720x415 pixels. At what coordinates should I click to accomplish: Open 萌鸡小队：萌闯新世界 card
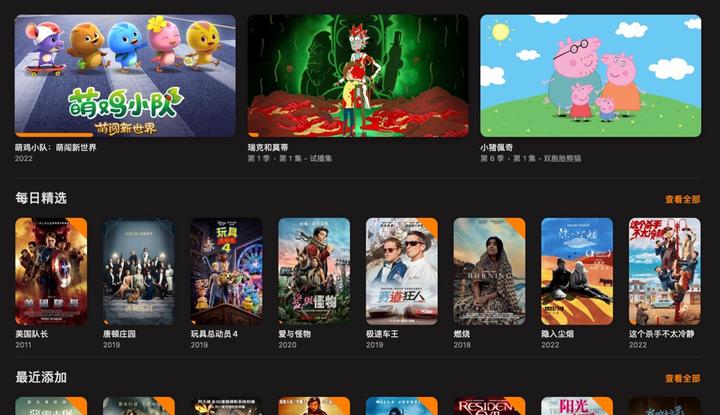click(x=125, y=76)
